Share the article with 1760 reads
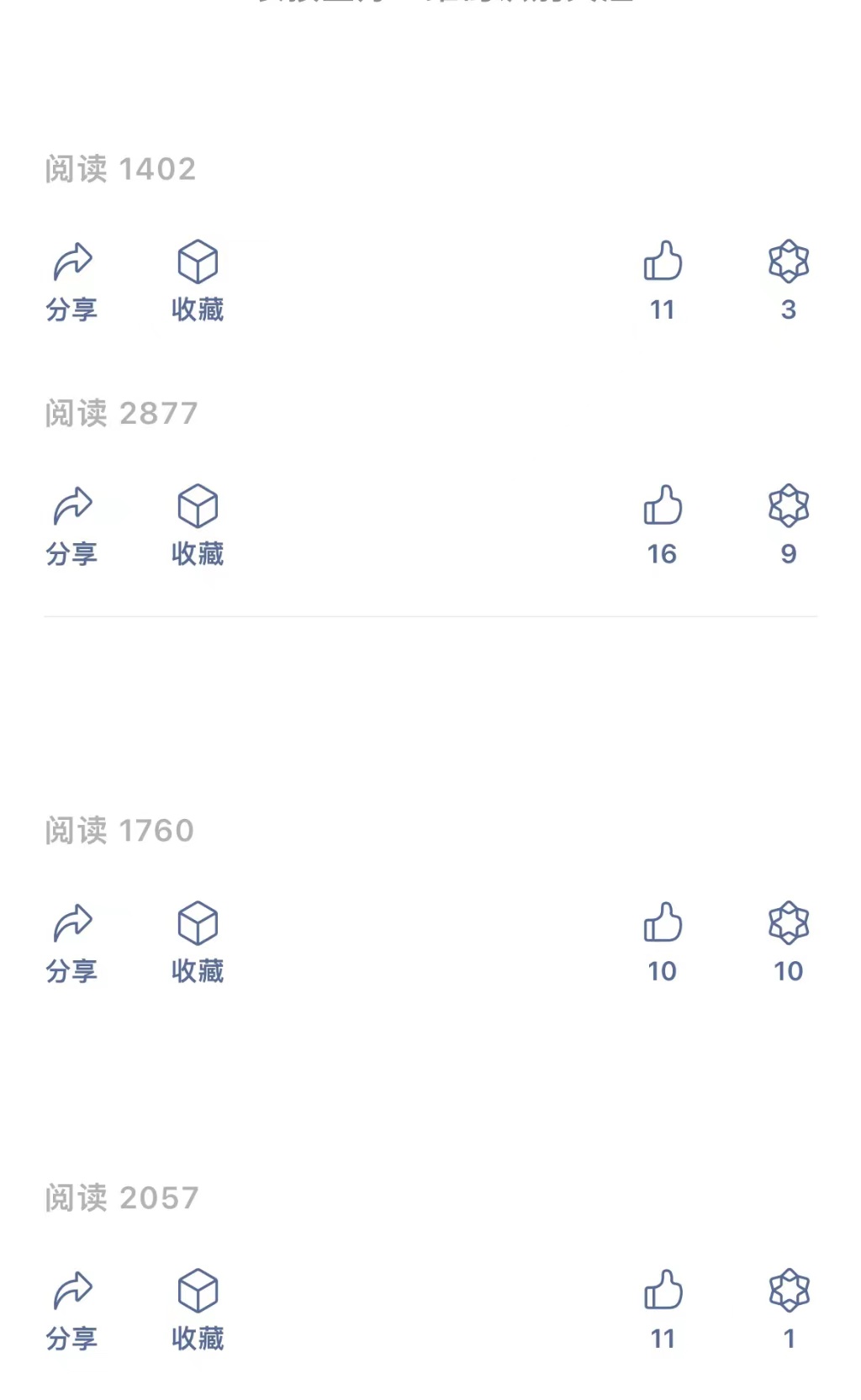This screenshot has width=861, height=1400. tap(72, 943)
